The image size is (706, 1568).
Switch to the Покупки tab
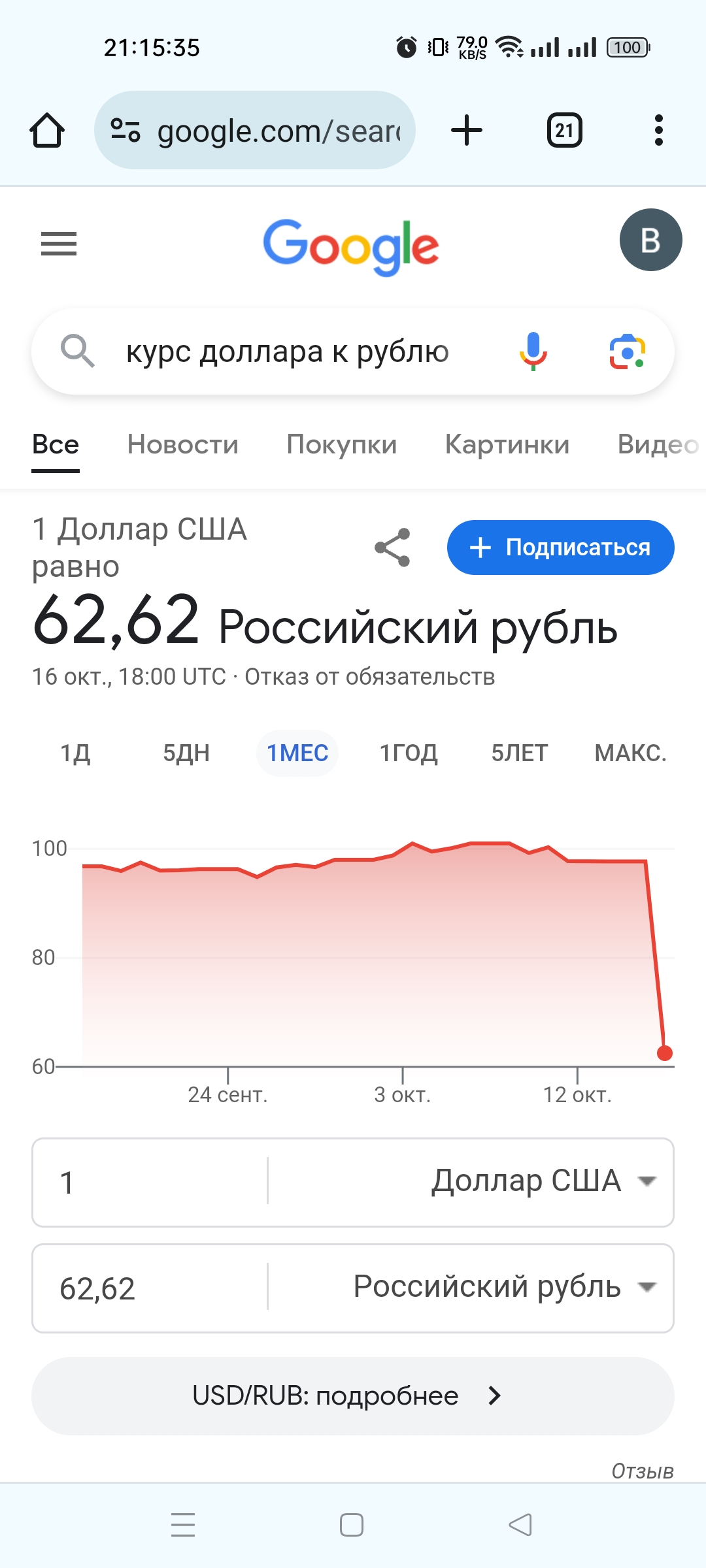click(341, 445)
